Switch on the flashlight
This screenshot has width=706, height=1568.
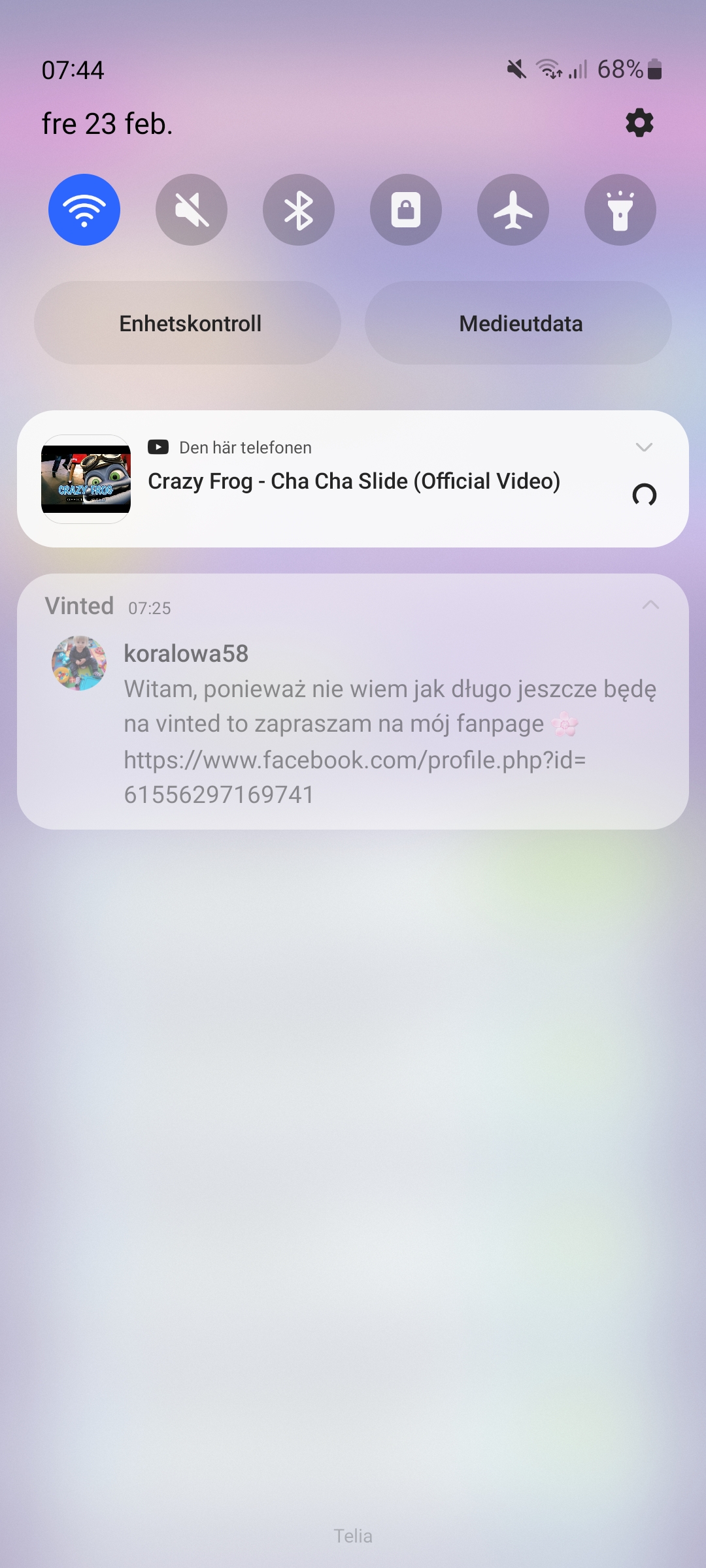(x=620, y=210)
